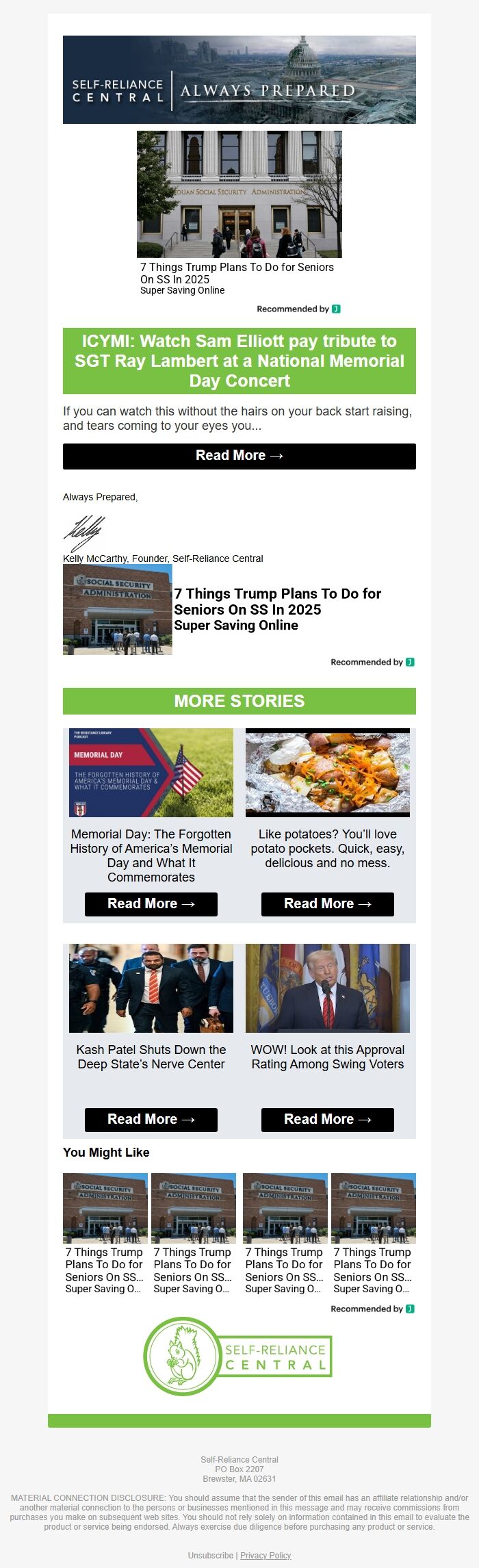Open the Privacy Policy link
479x1568 pixels.
tap(266, 1555)
